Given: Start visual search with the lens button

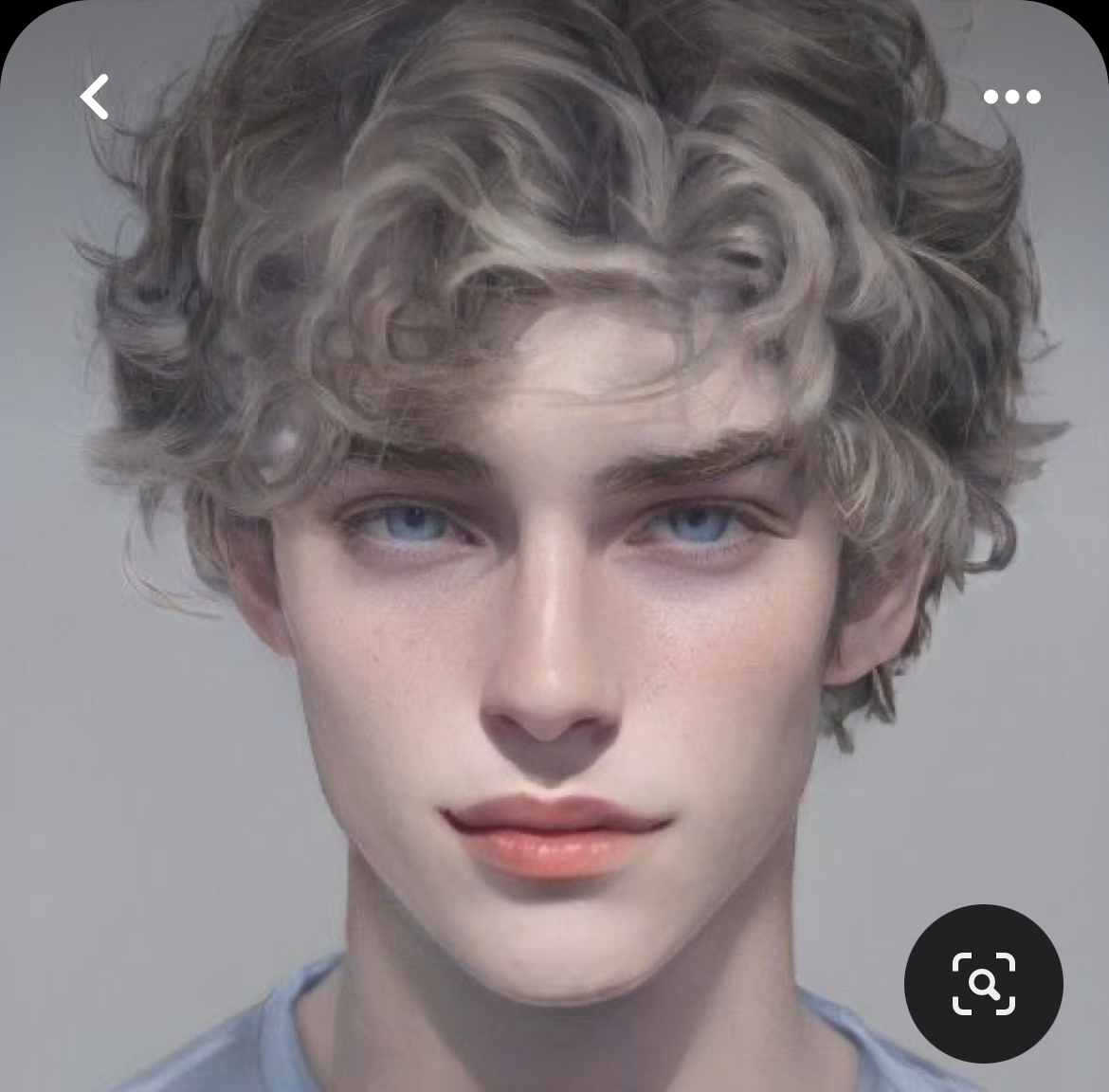Looking at the screenshot, I should [984, 984].
